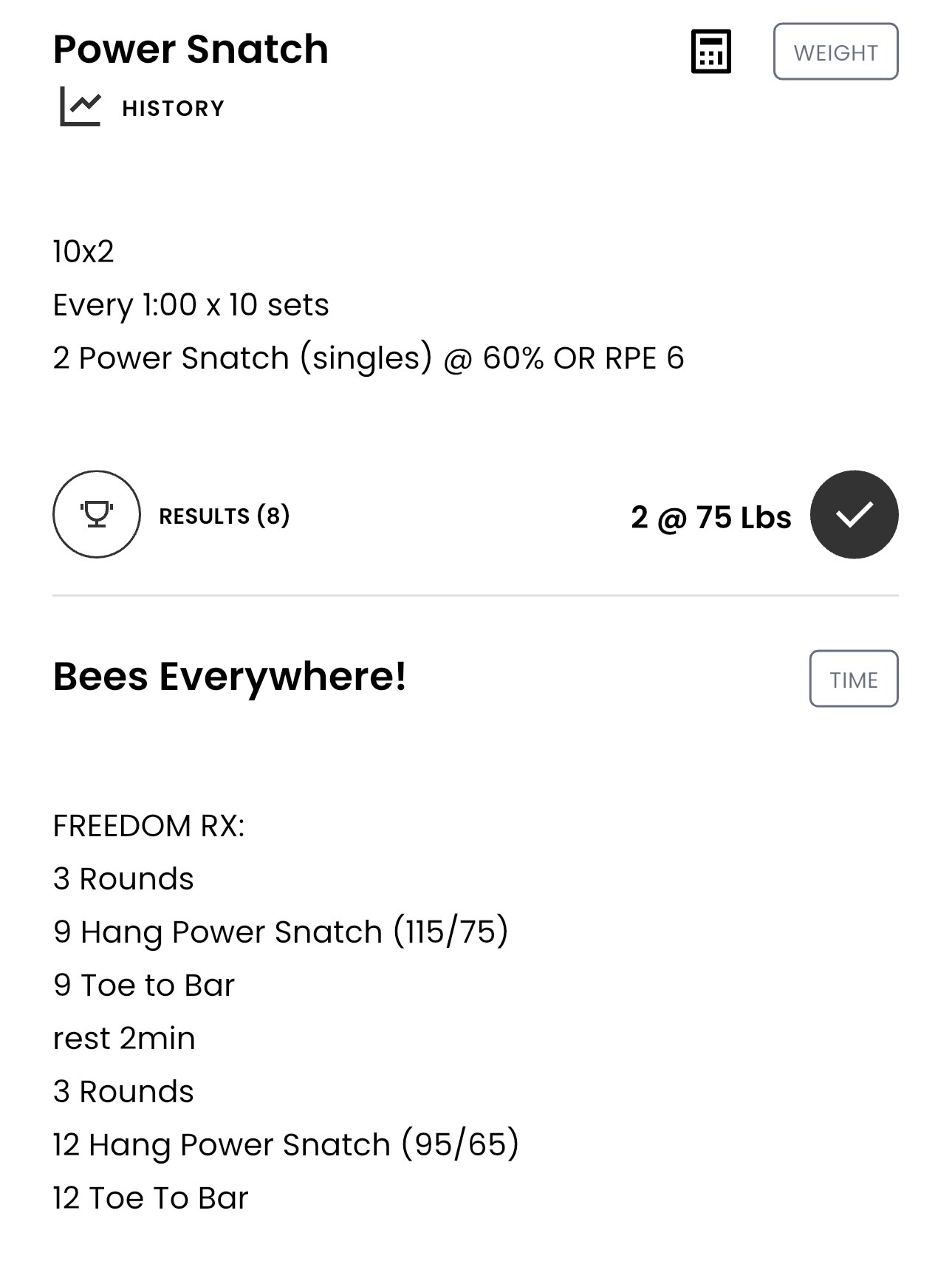The image size is (952, 1264).
Task: Open the calculator icon beside Power Snatch
Action: [710, 52]
